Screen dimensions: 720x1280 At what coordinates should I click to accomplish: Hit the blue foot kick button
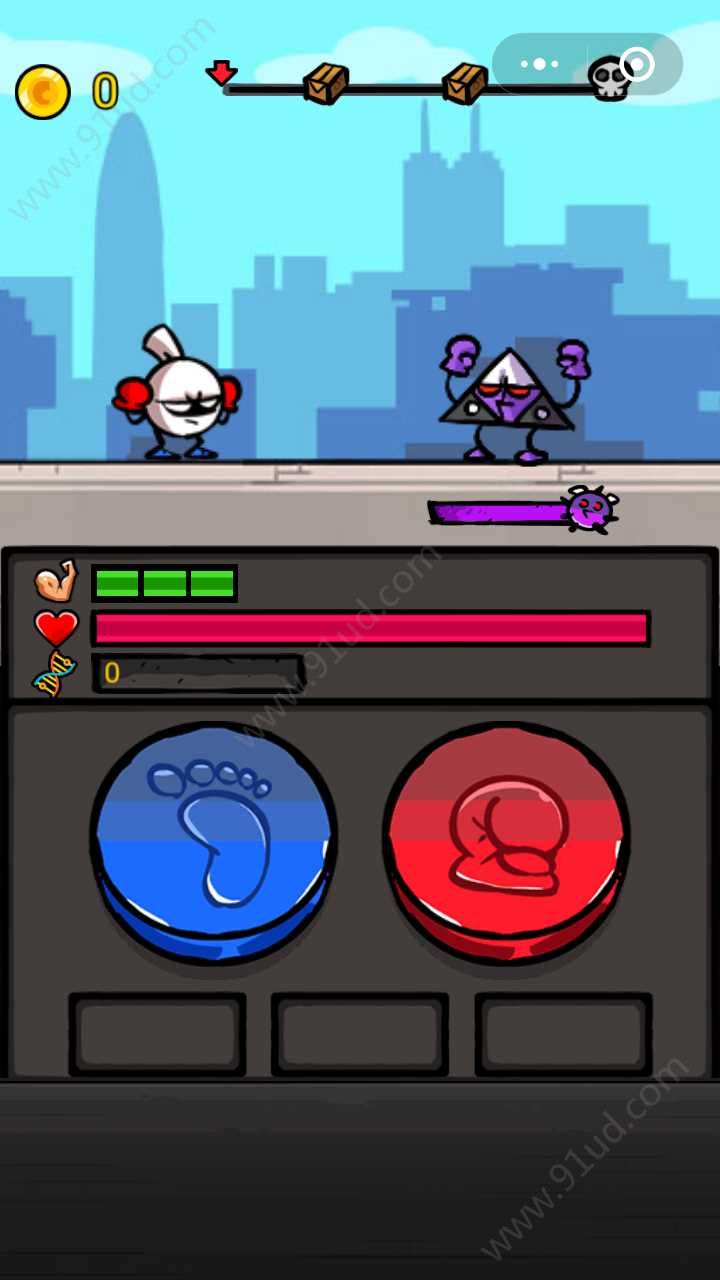pos(213,835)
